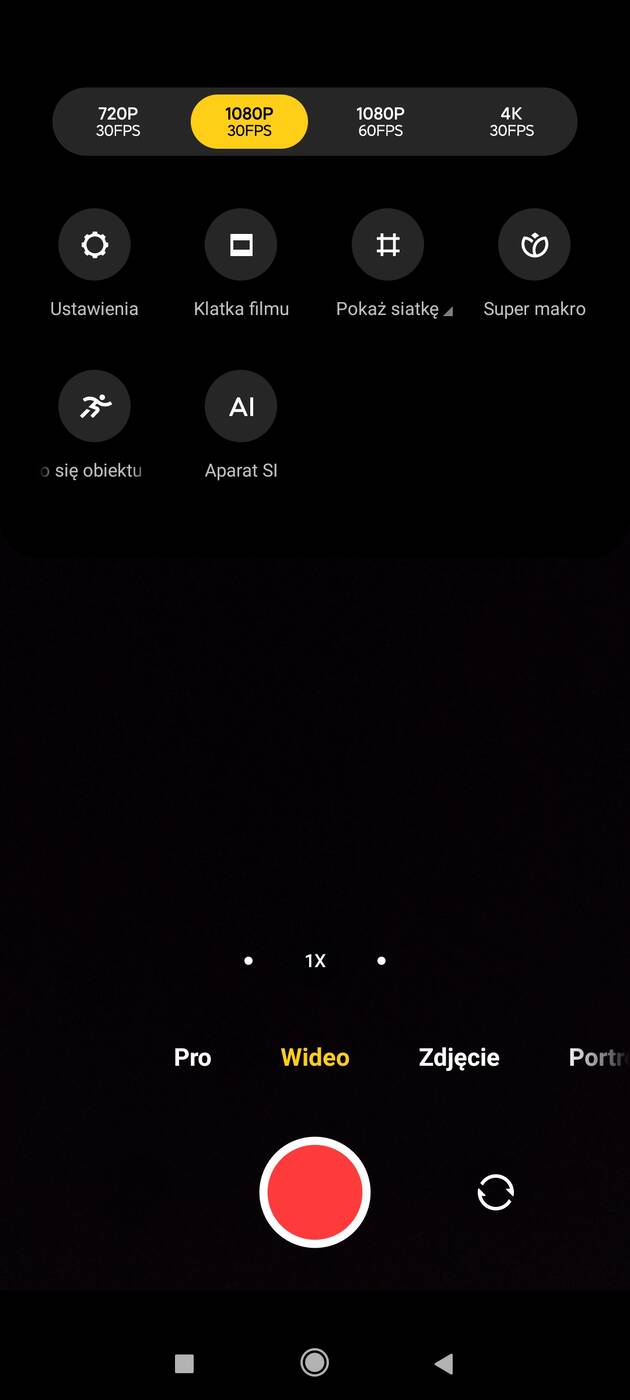This screenshot has height=1400, width=630.
Task: Choose 1080P 60FPS resolution
Action: coord(380,122)
